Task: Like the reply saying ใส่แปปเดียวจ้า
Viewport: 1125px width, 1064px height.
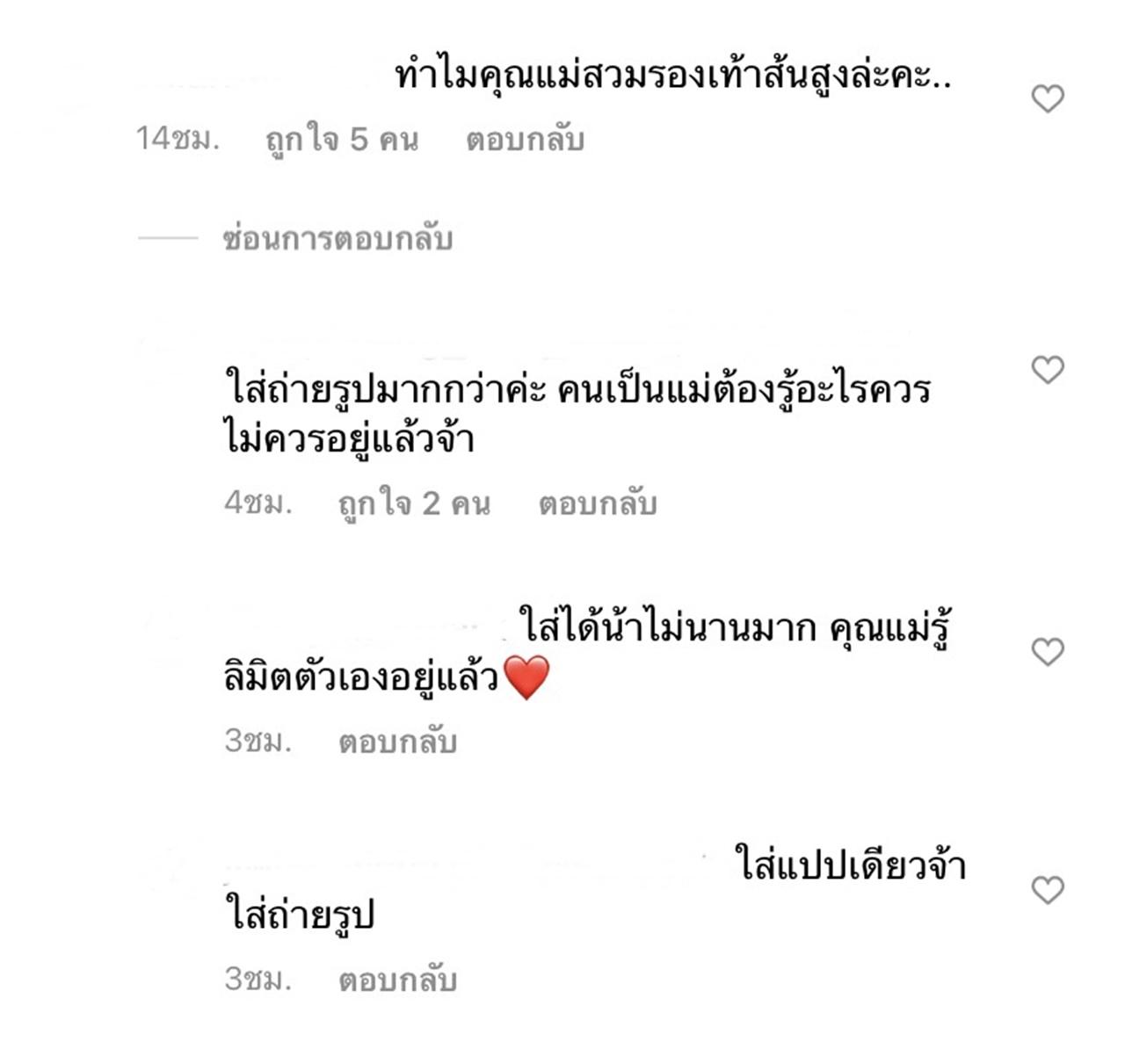Action: click(1047, 890)
